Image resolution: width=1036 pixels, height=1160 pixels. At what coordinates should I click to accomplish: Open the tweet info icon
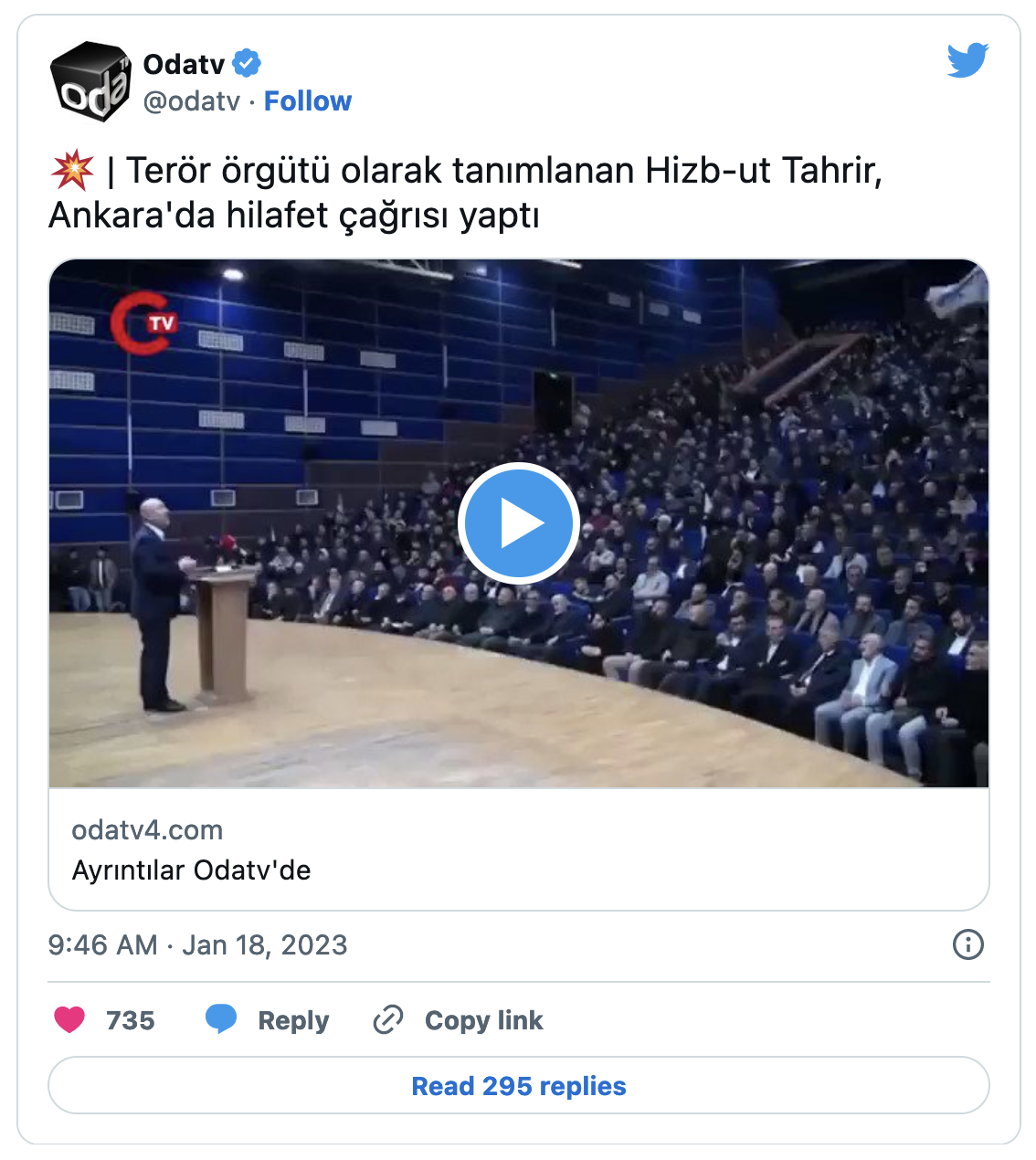tap(967, 944)
